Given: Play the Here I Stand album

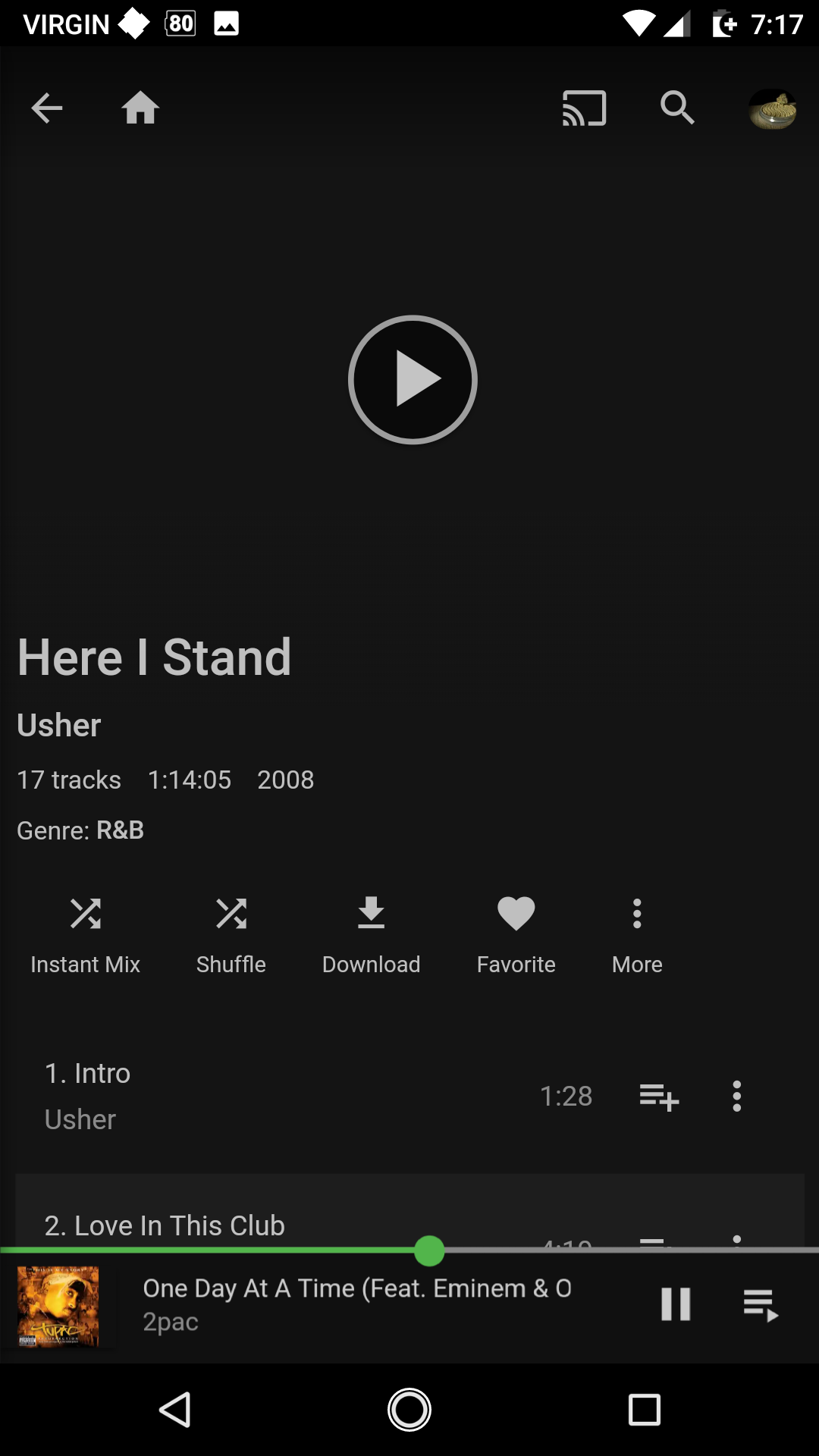Looking at the screenshot, I should 411,379.
